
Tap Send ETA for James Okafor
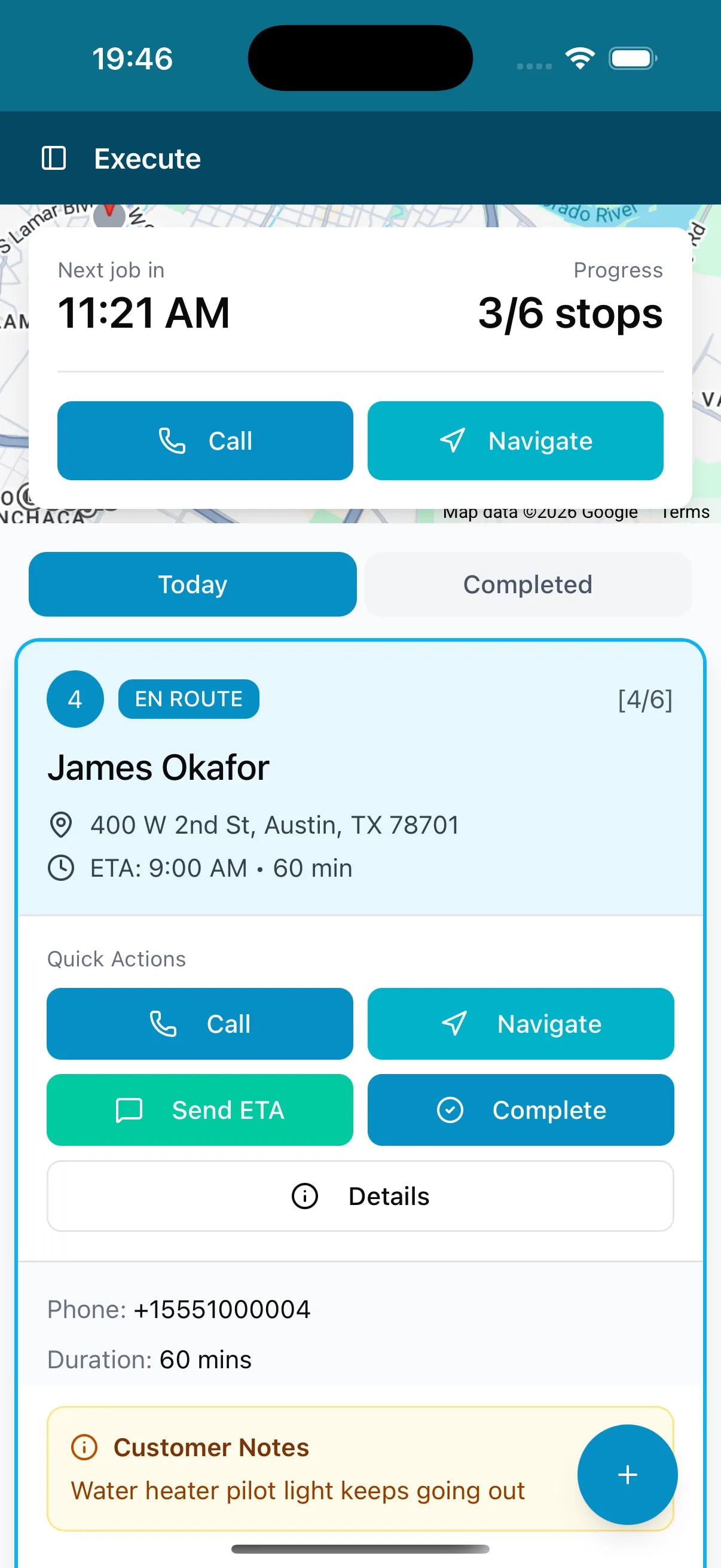tap(200, 1109)
